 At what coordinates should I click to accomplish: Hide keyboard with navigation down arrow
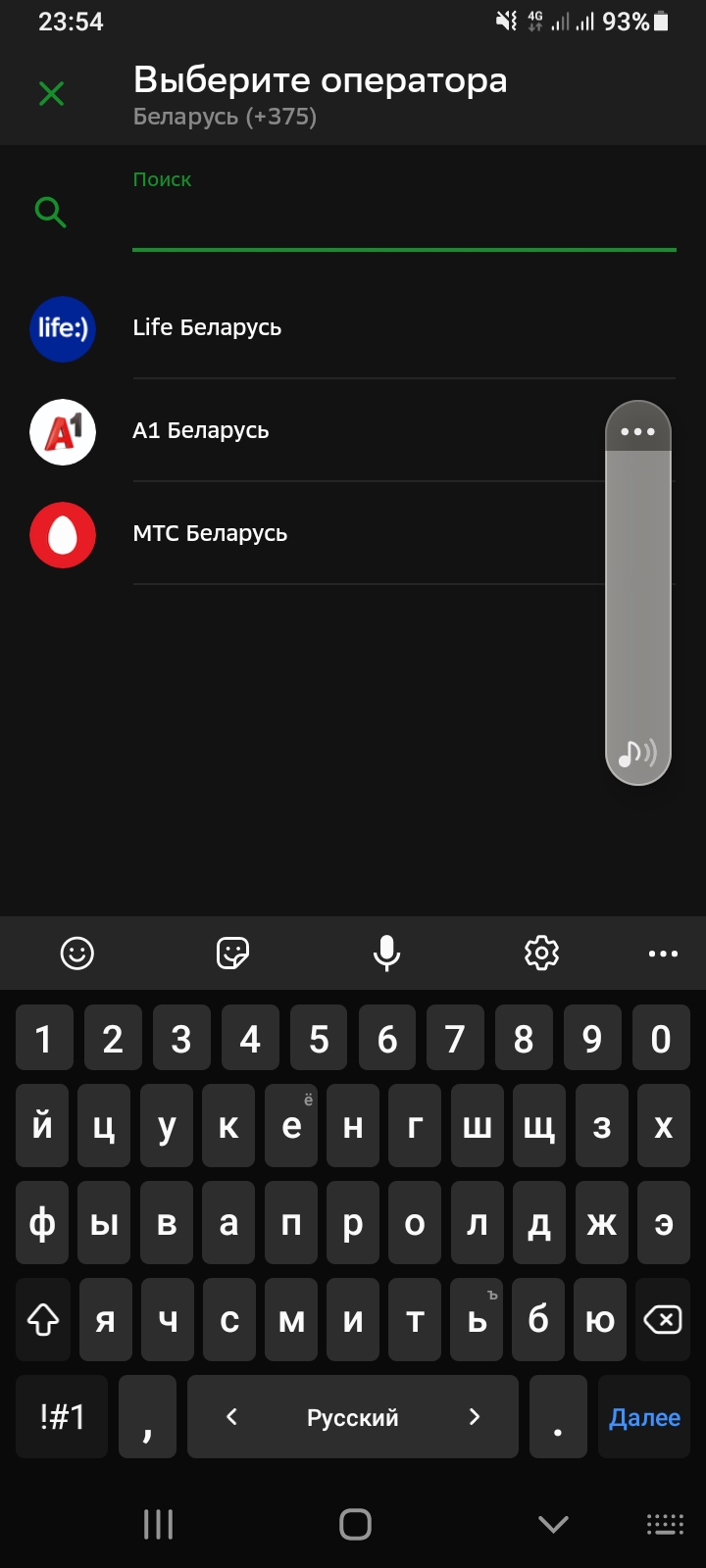(x=553, y=1524)
